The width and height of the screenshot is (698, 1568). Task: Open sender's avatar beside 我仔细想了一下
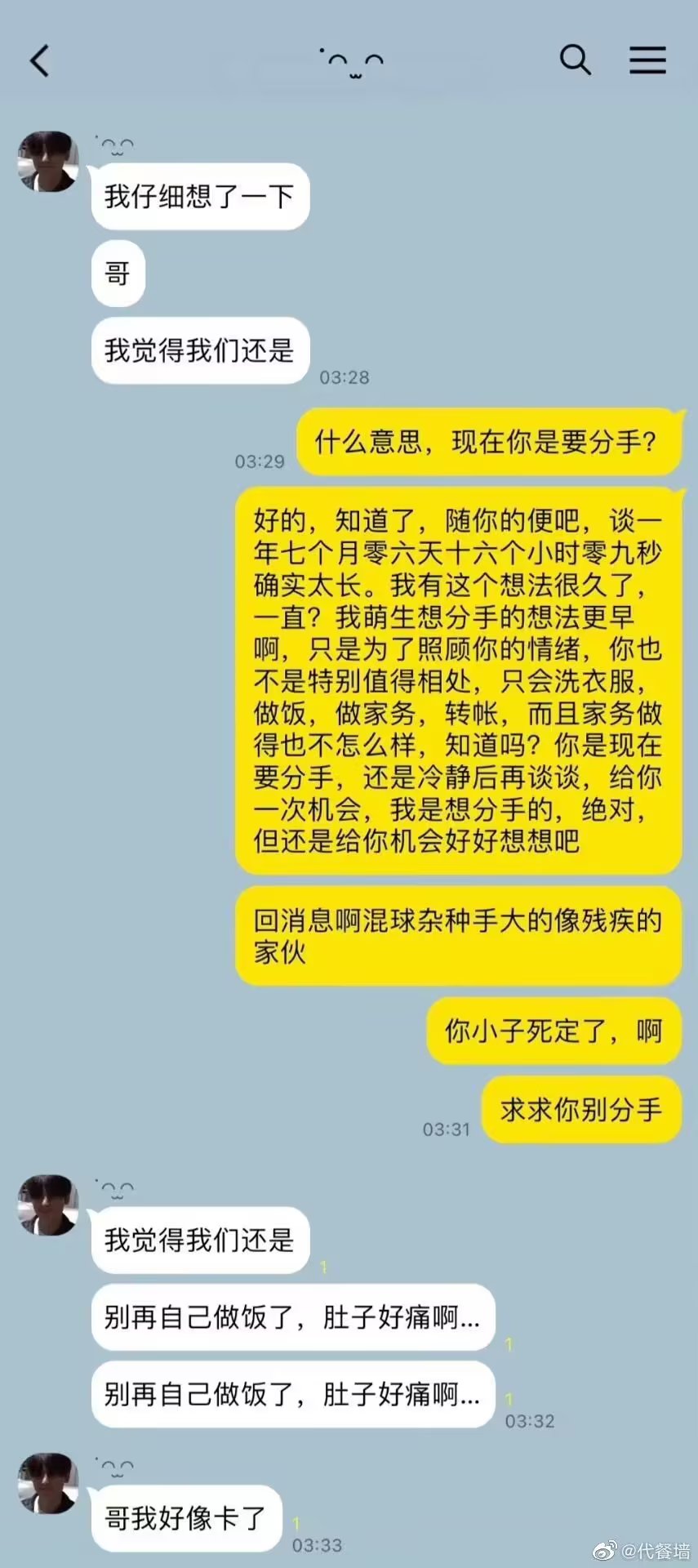(48, 162)
